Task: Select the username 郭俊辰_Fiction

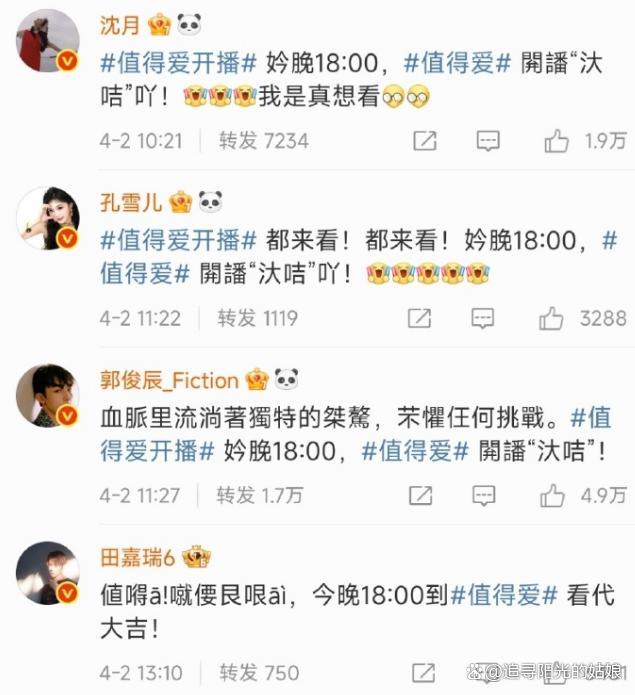Action: coord(168,380)
